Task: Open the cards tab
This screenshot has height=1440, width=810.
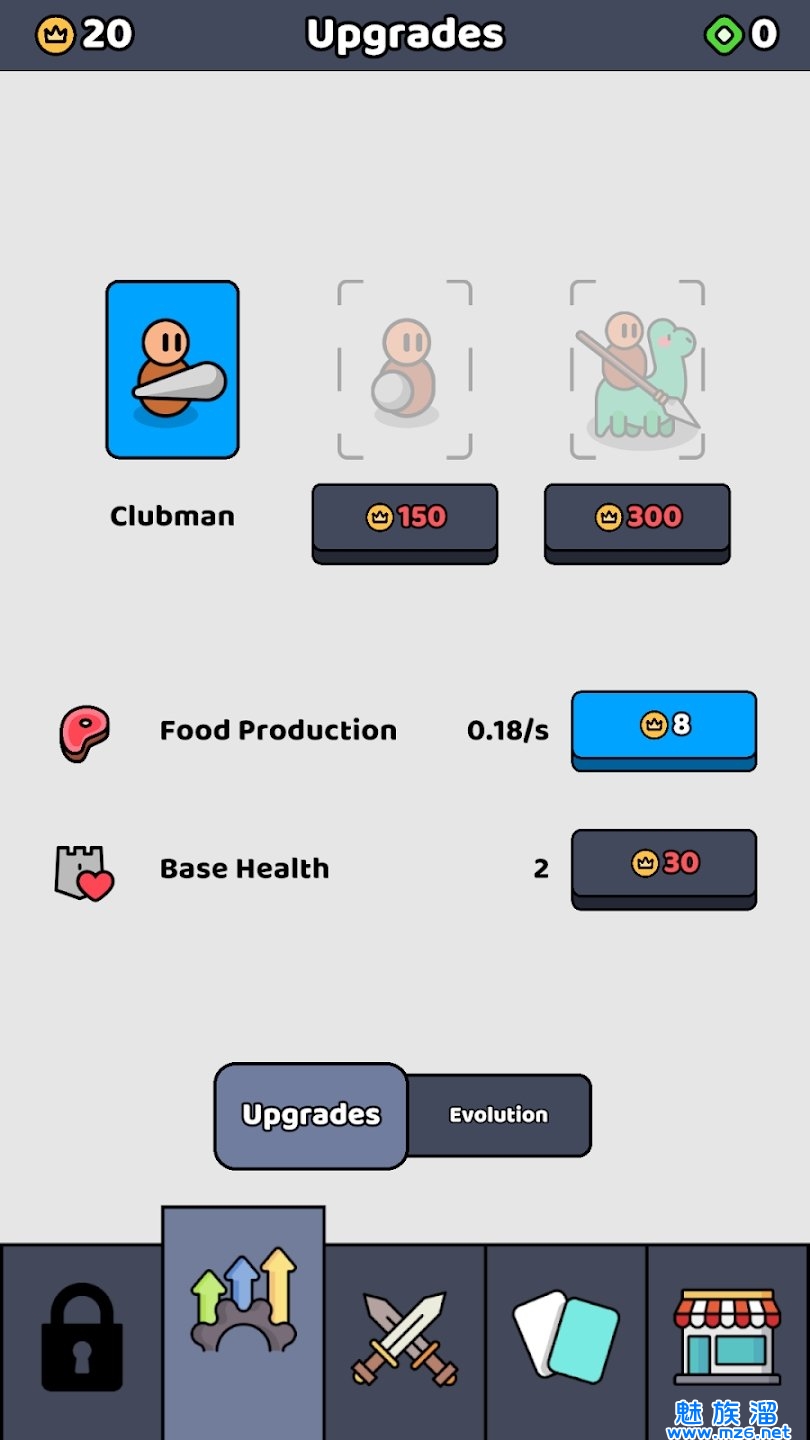Action: tap(566, 1338)
